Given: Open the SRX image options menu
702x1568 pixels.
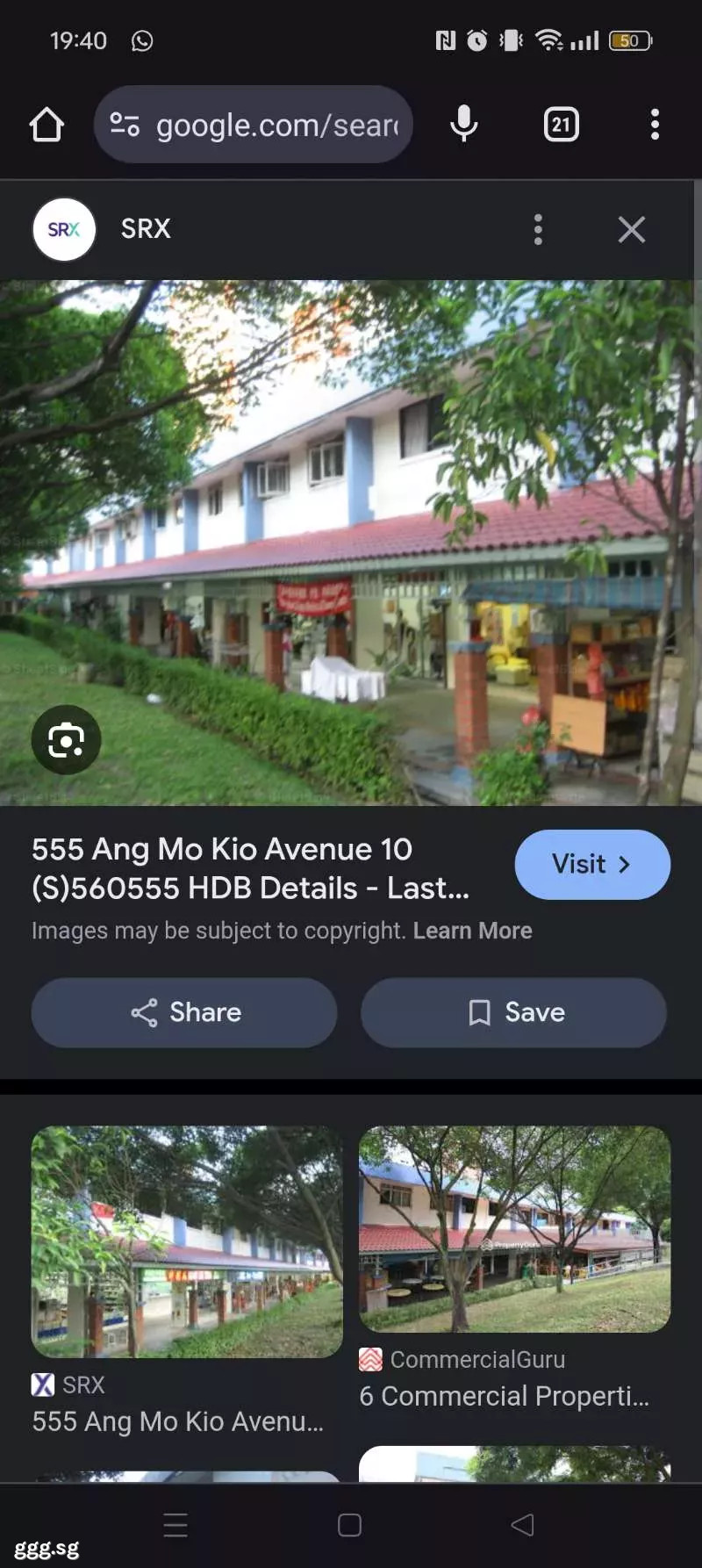Looking at the screenshot, I should [538, 230].
